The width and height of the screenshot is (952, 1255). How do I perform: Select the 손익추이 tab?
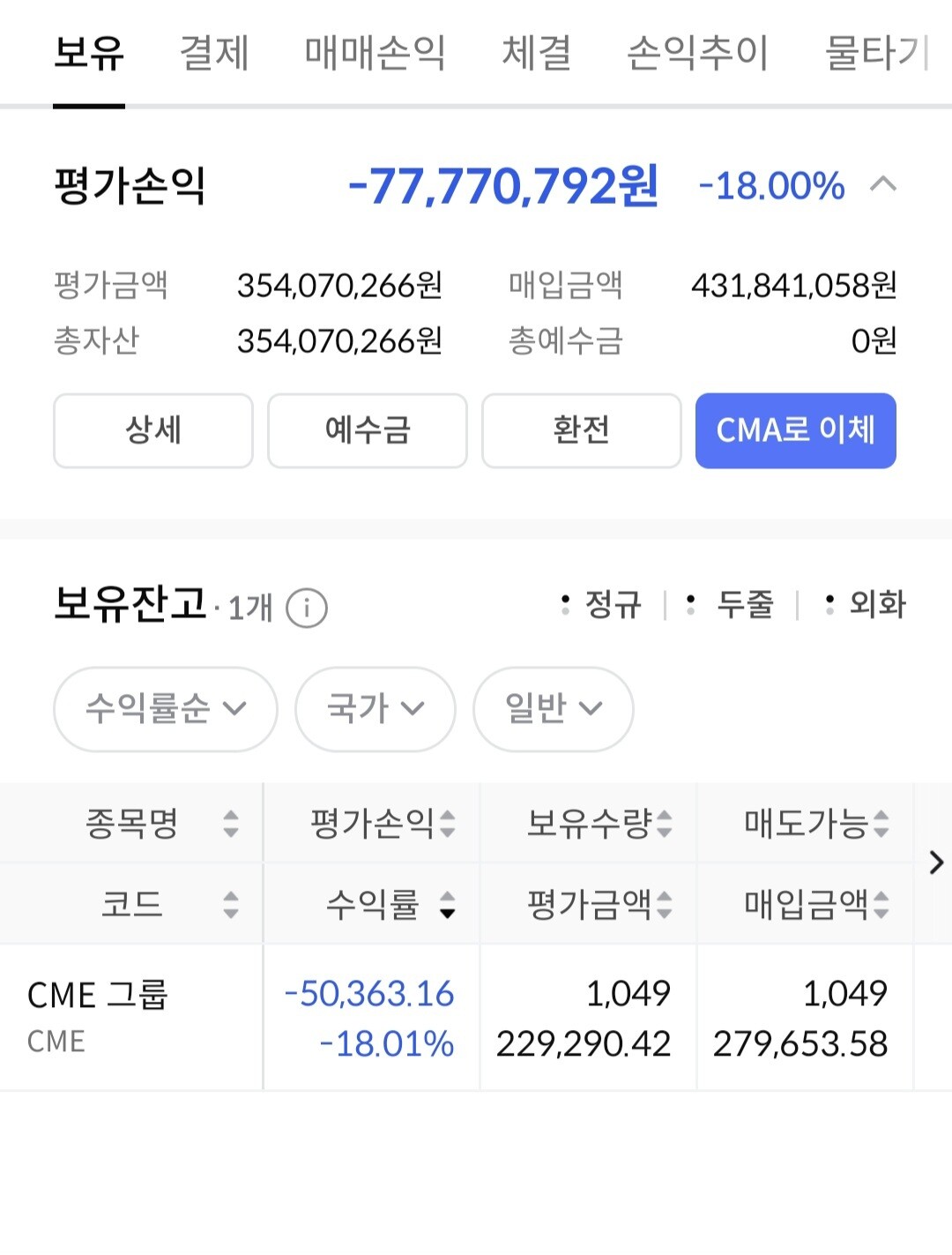coord(697,53)
